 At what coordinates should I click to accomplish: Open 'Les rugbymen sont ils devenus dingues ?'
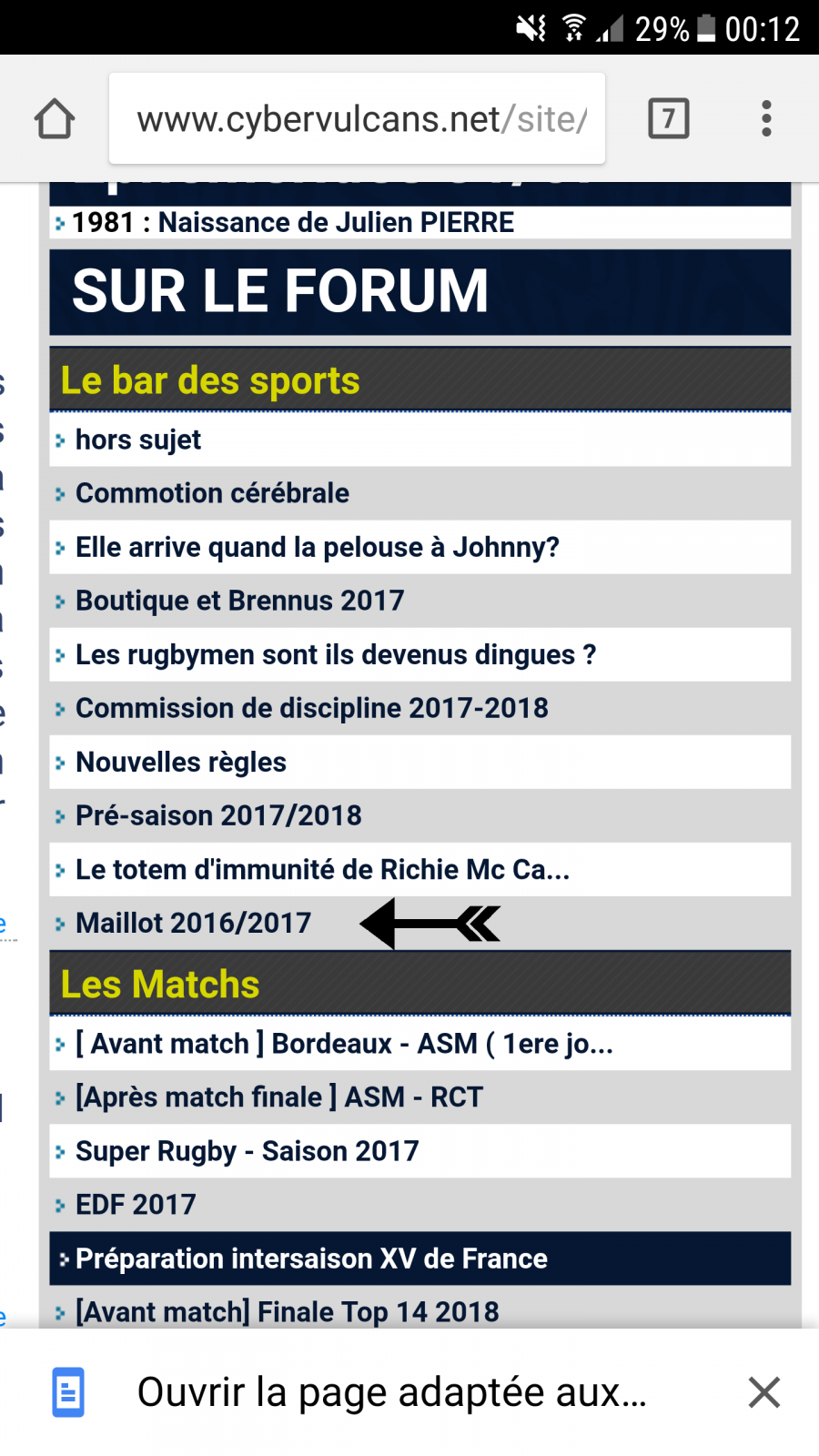tap(336, 654)
